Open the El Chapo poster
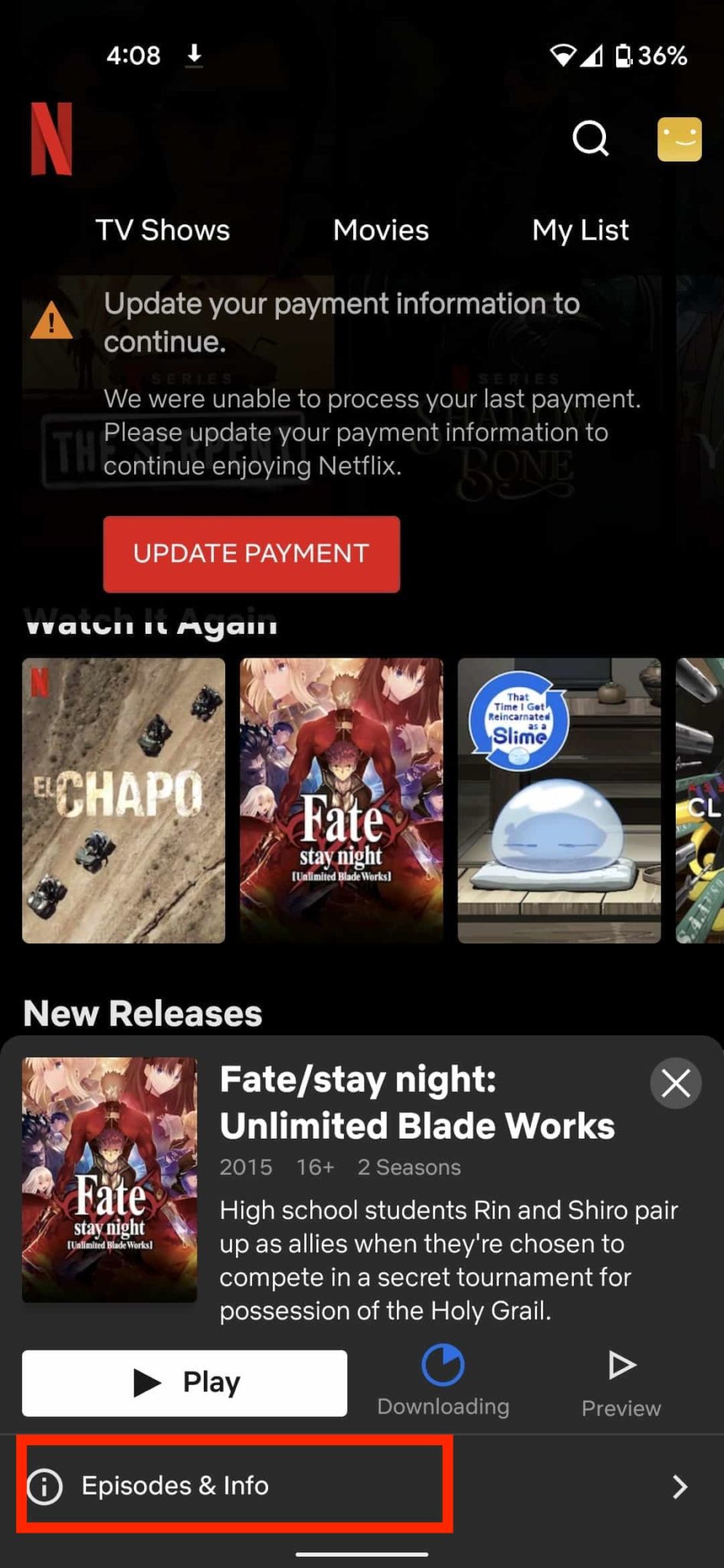724x1568 pixels. click(123, 800)
